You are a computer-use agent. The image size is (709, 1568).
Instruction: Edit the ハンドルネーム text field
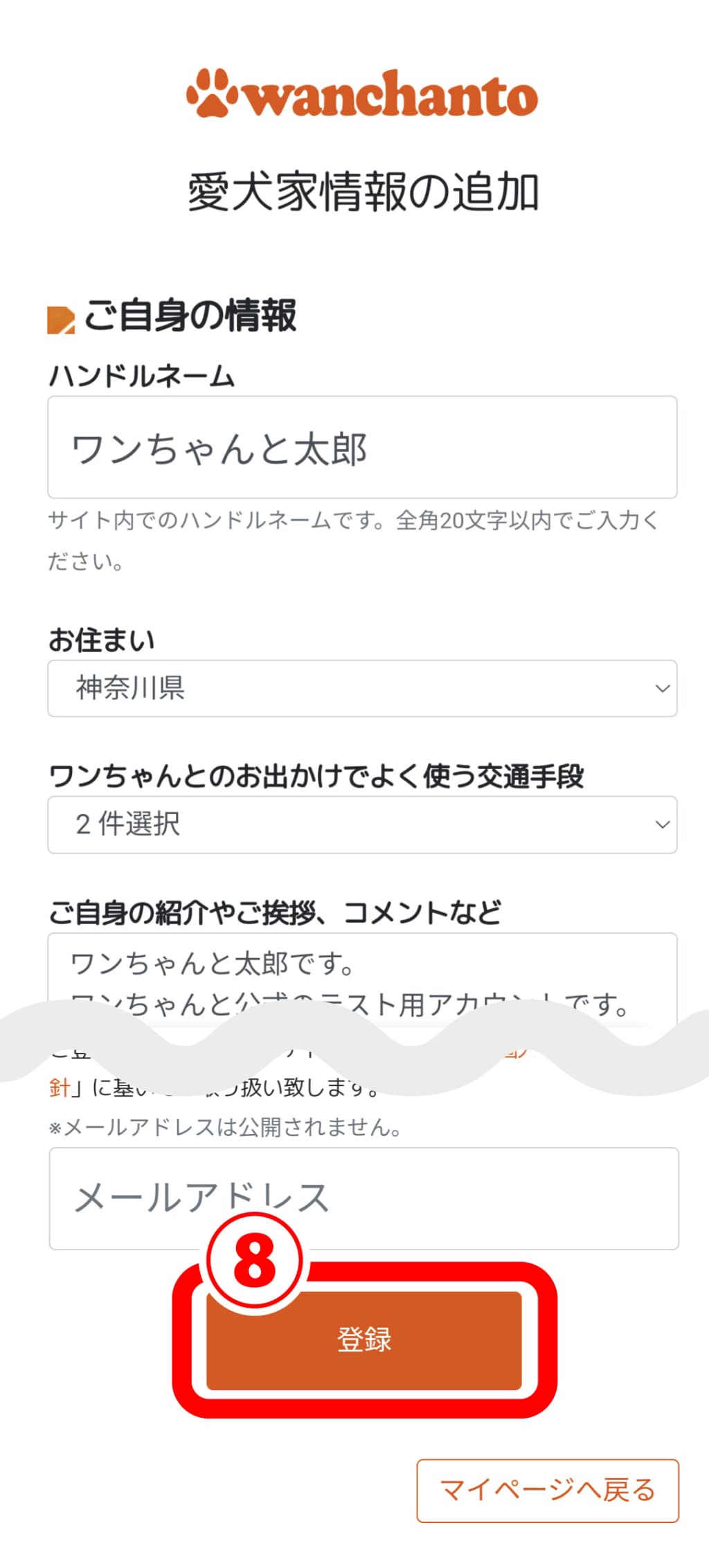point(362,447)
